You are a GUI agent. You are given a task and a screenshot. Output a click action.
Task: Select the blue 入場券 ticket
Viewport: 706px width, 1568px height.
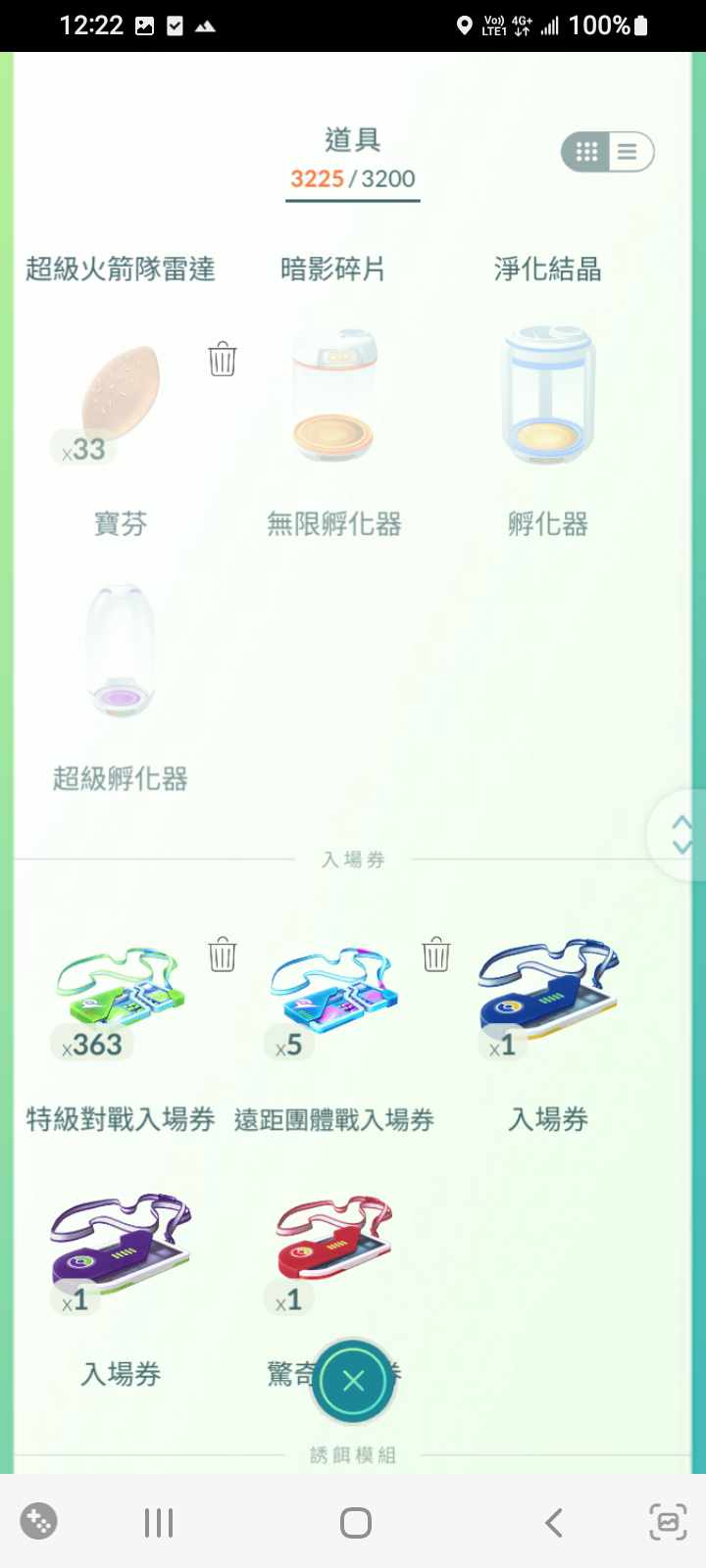click(x=547, y=990)
